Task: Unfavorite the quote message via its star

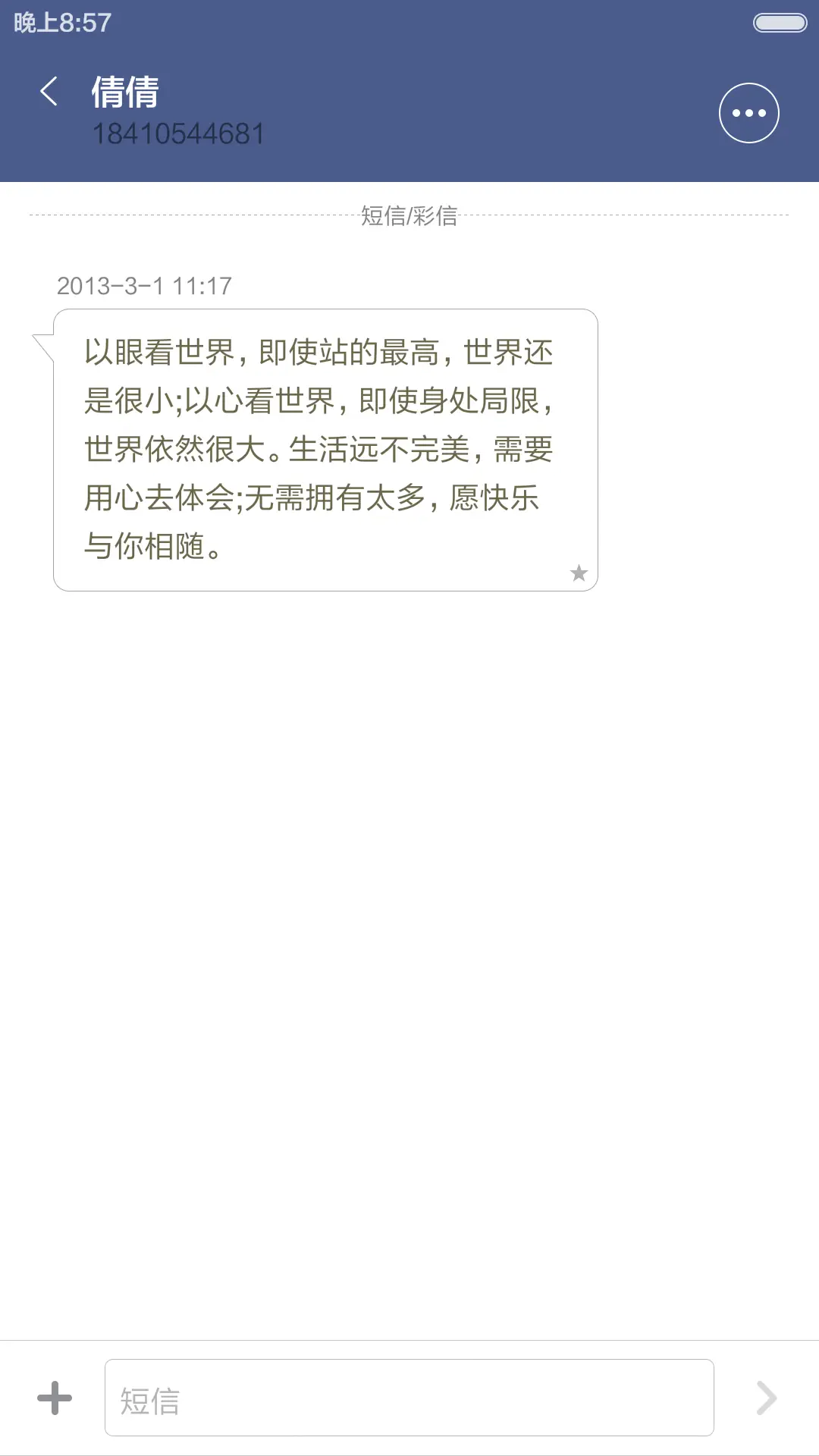Action: (579, 573)
